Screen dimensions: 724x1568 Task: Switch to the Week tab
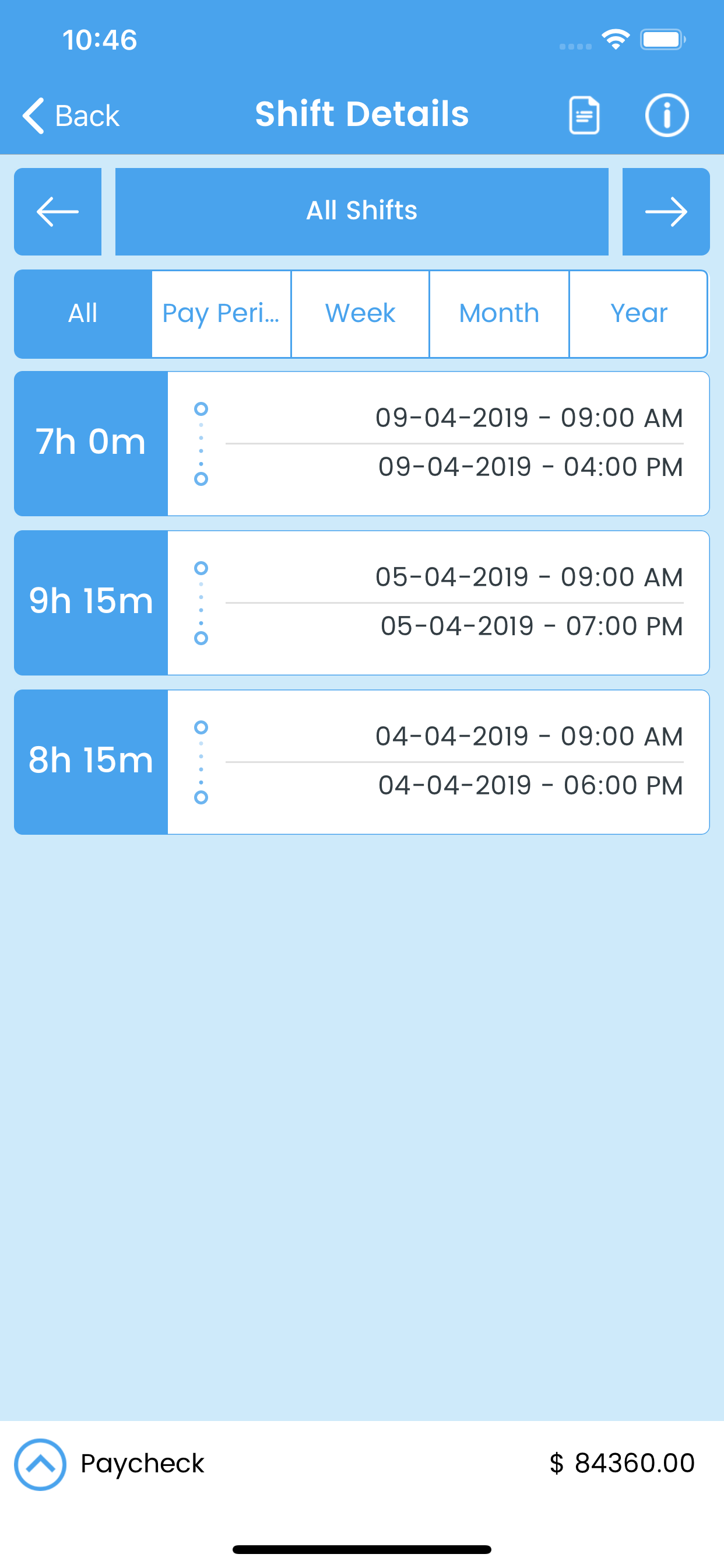coord(360,314)
